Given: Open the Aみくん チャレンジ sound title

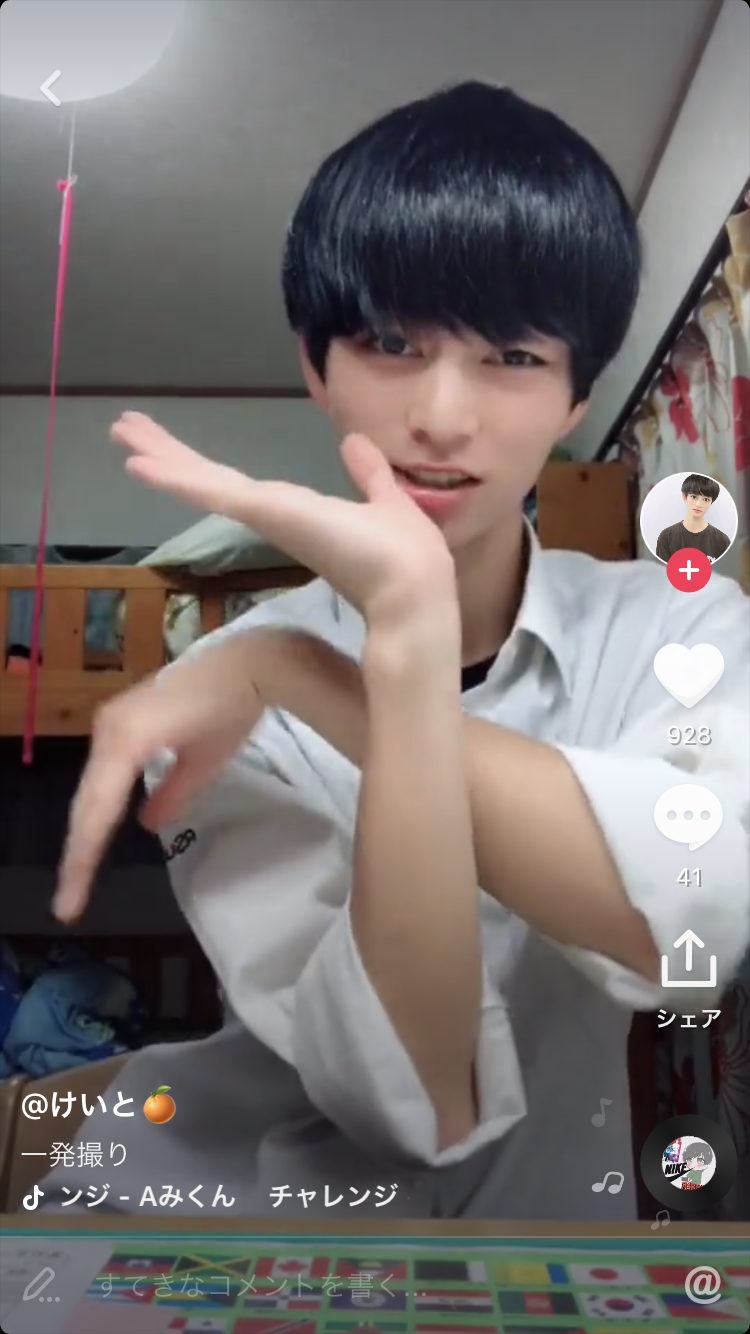Looking at the screenshot, I should (229, 1195).
